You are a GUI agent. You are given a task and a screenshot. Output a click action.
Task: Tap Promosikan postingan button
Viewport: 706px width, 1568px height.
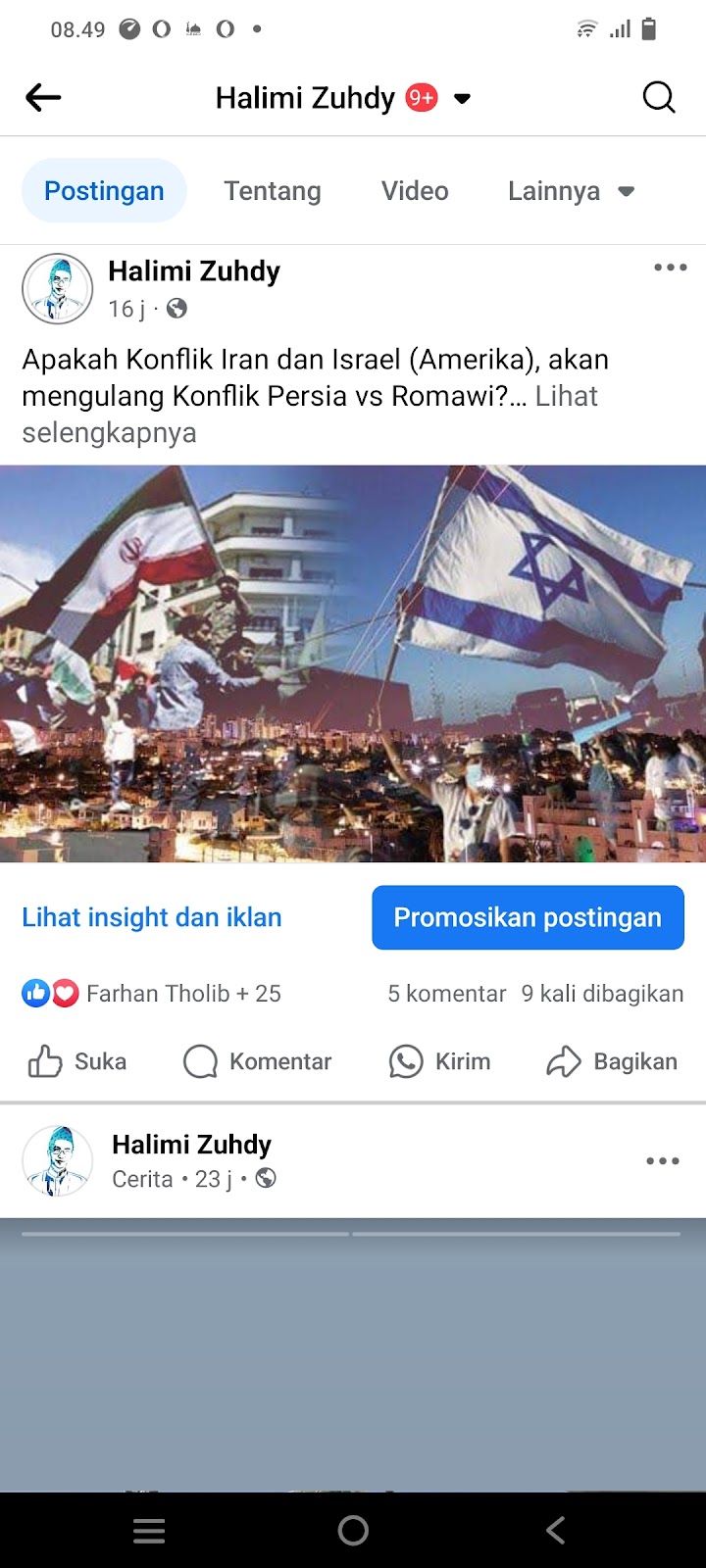pos(528,917)
